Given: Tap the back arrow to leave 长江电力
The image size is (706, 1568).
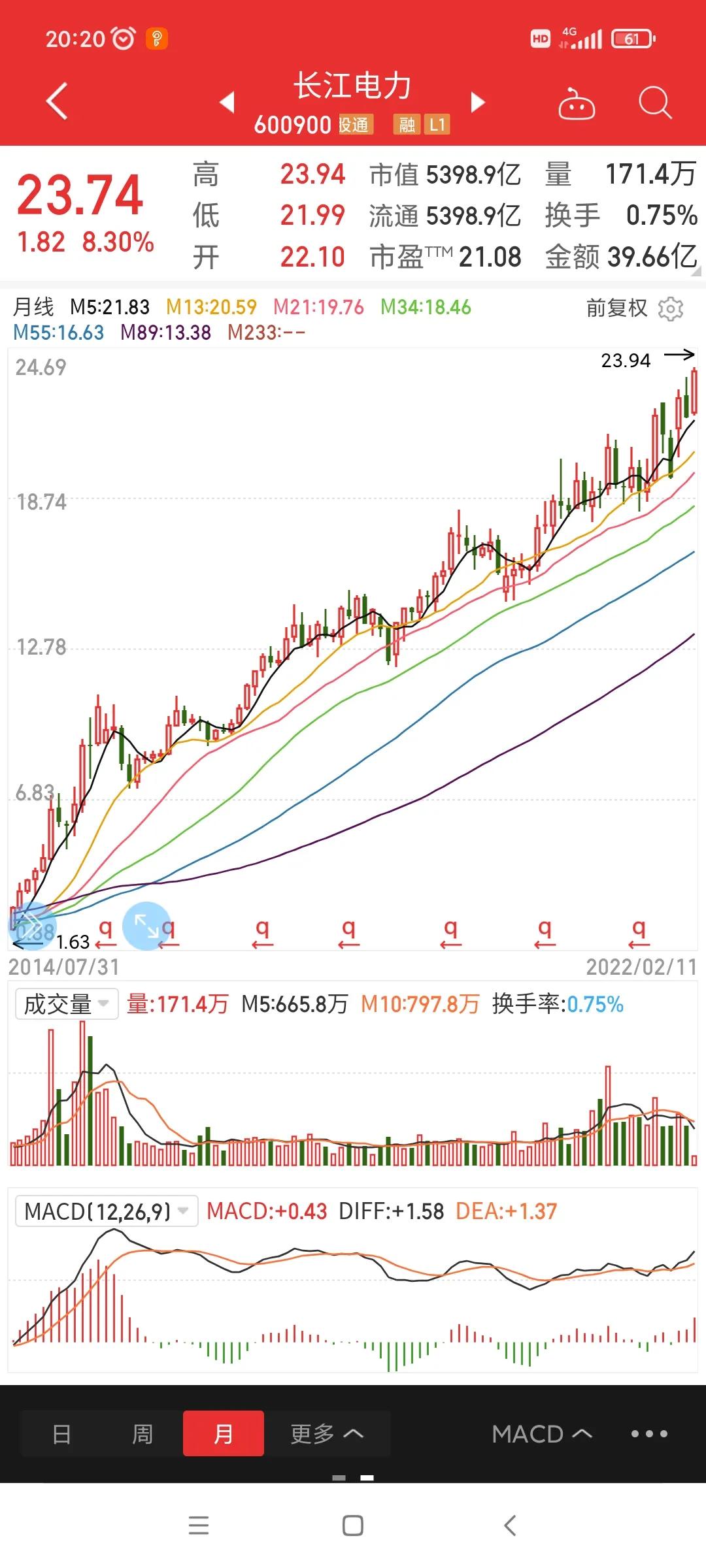Looking at the screenshot, I should [x=56, y=102].
